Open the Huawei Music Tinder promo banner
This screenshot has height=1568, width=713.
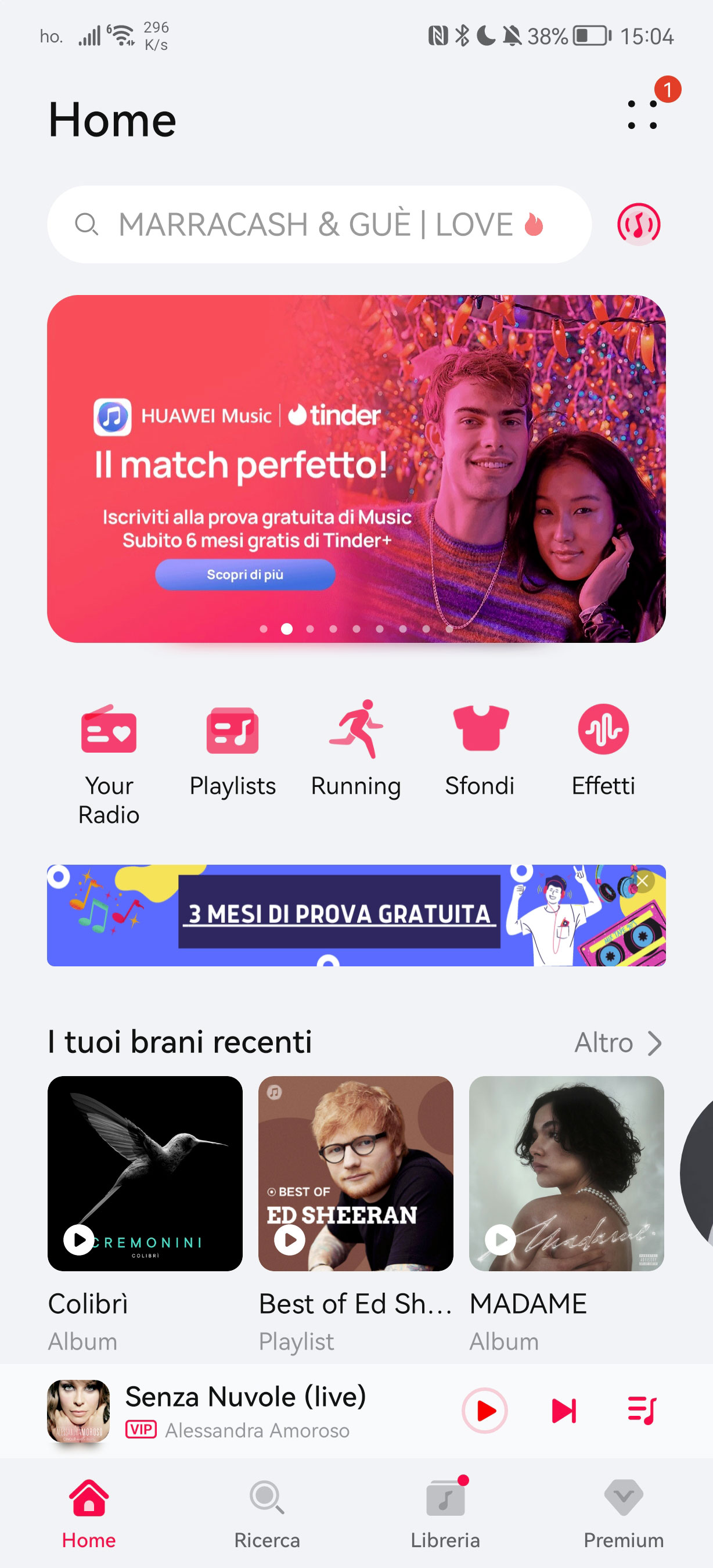point(356,469)
